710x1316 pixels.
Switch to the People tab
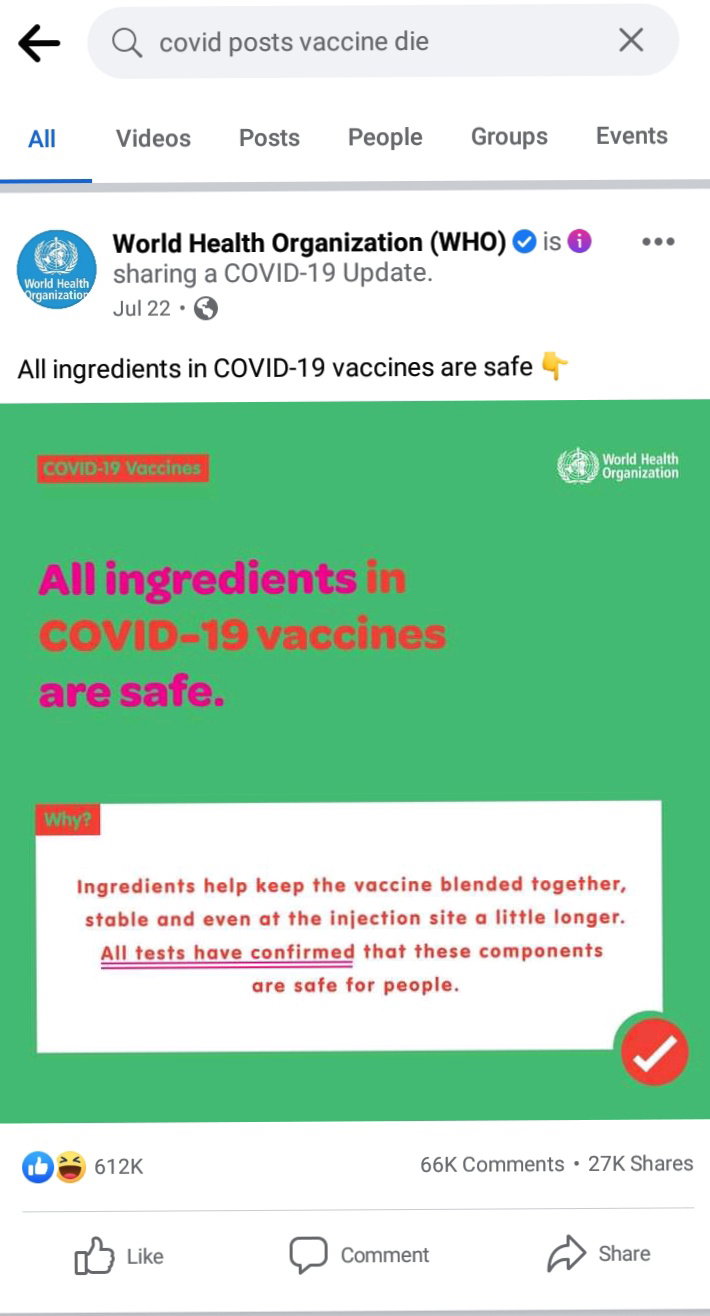pos(385,137)
